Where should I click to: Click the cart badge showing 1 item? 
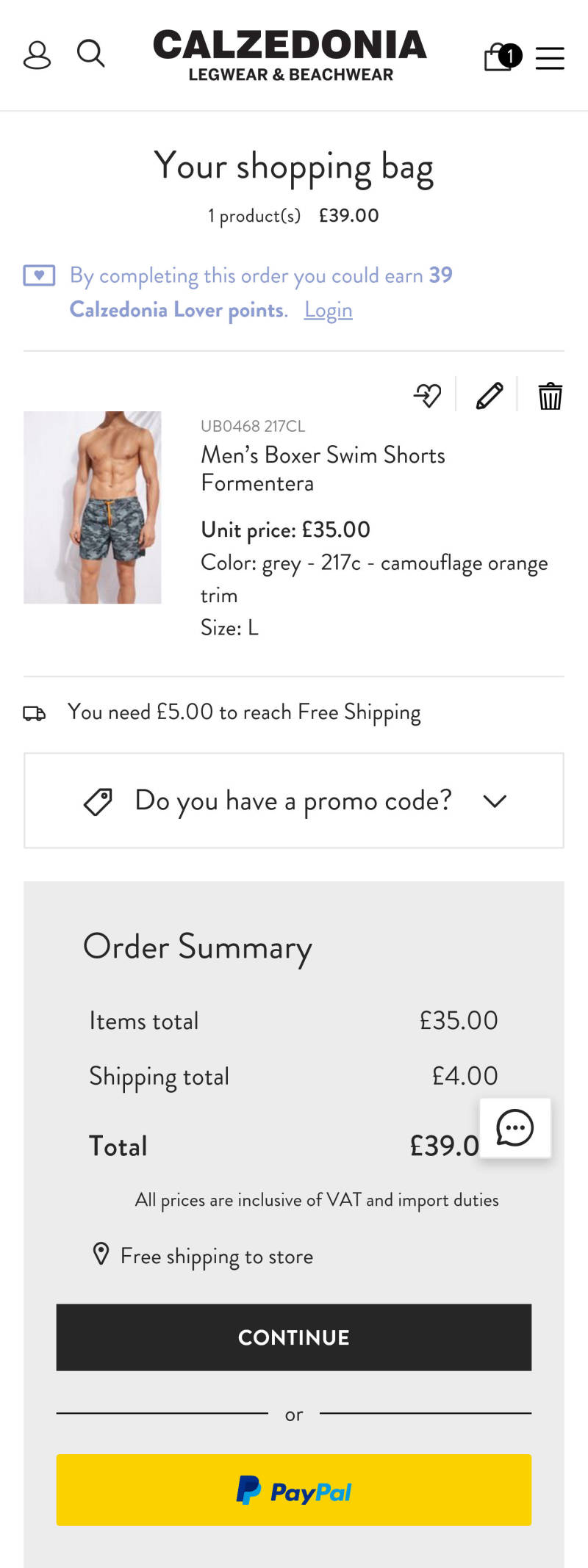click(x=512, y=54)
